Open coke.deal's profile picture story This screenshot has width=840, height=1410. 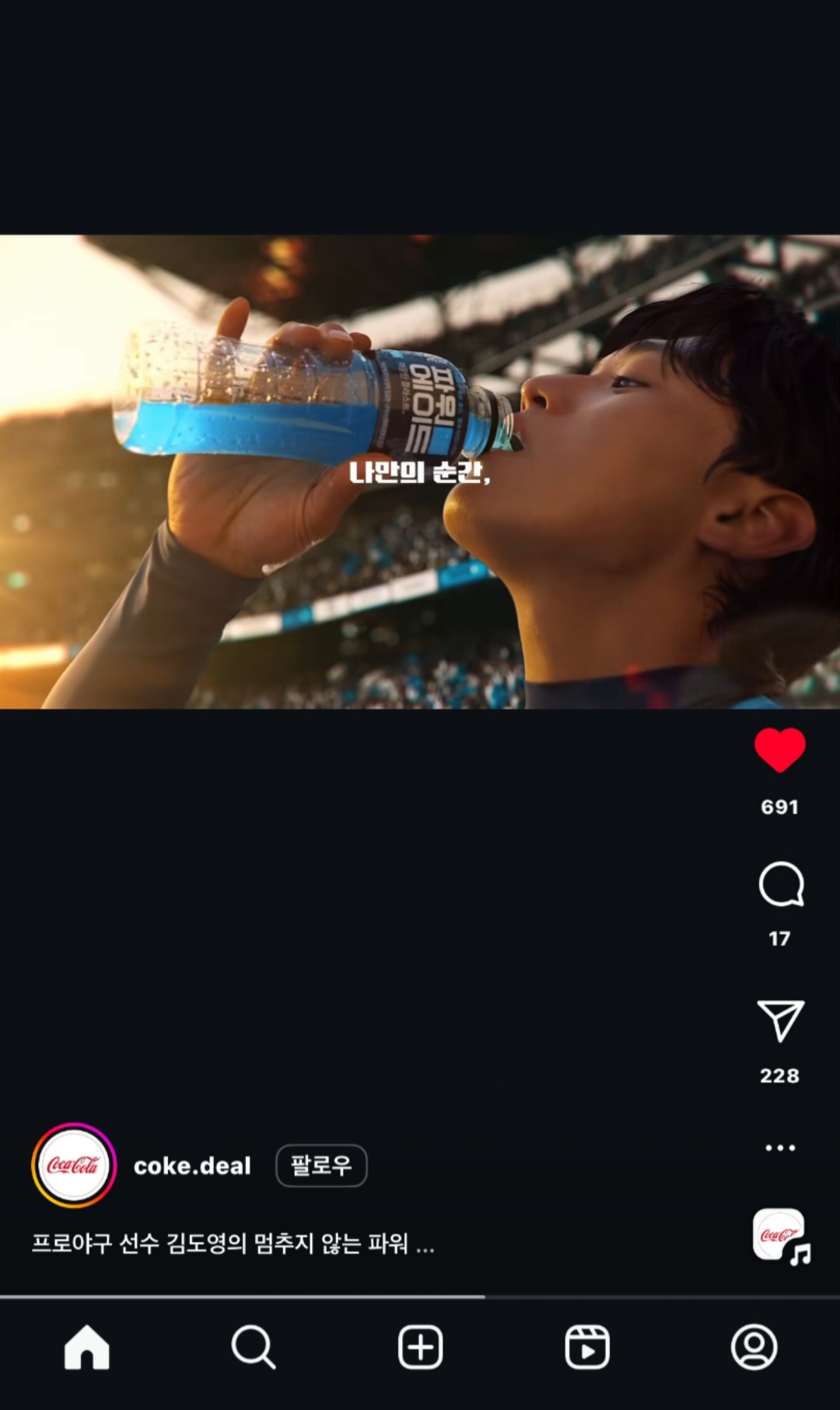tap(74, 1165)
